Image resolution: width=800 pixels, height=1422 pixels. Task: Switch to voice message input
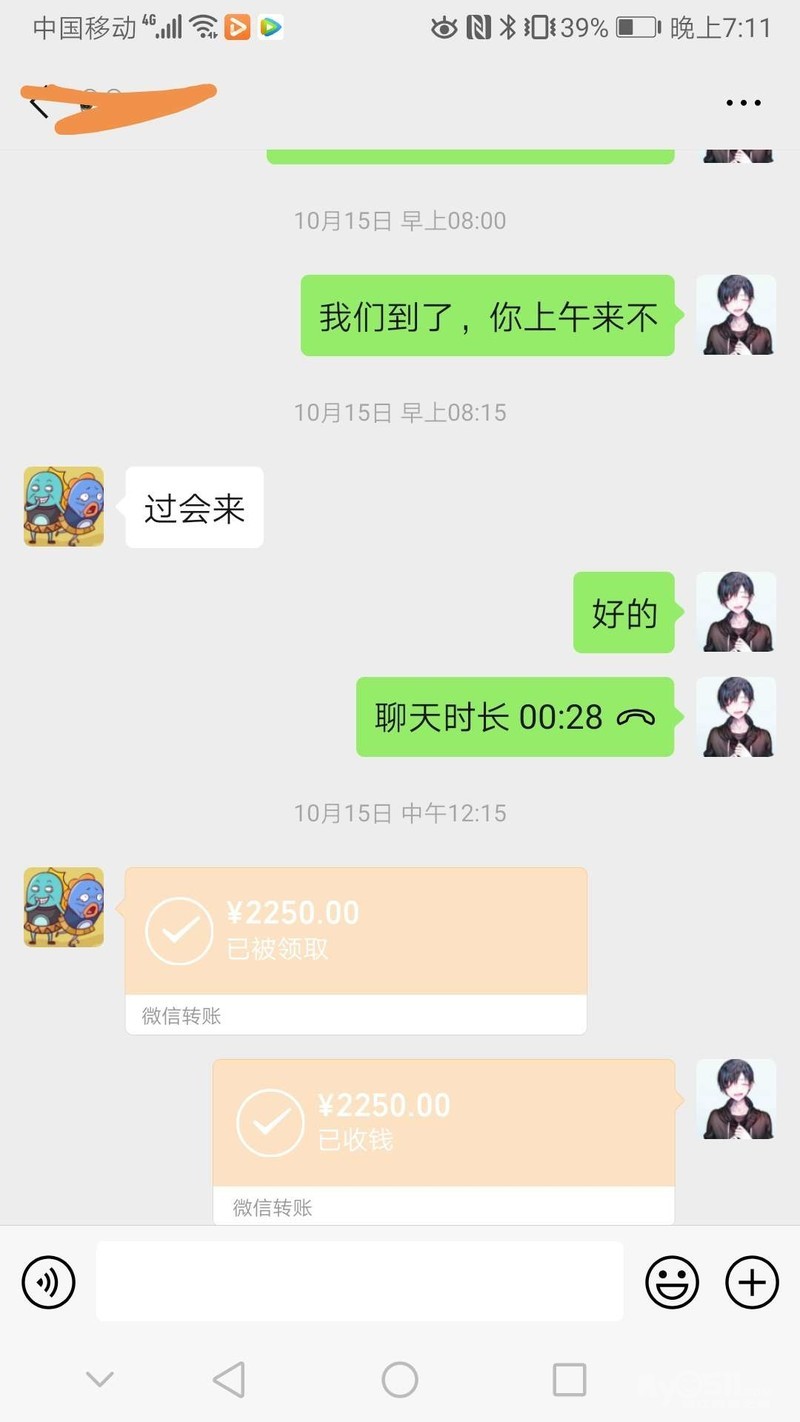click(49, 1281)
